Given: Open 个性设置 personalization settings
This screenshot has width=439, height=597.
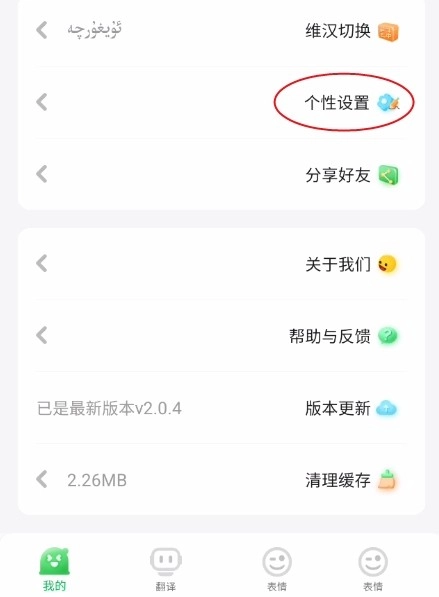Looking at the screenshot, I should click(221, 102).
